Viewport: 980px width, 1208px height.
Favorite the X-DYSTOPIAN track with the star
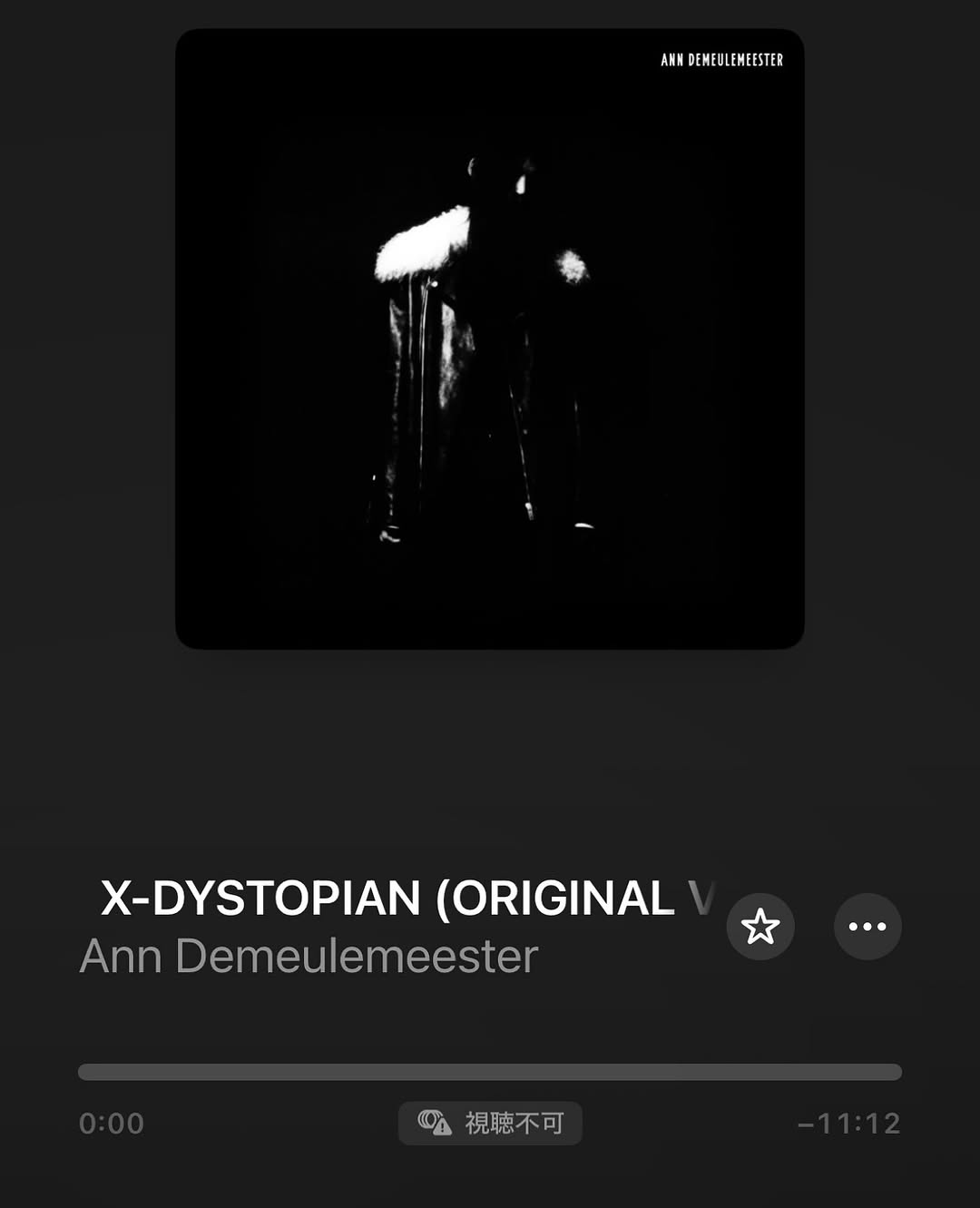[x=760, y=927]
